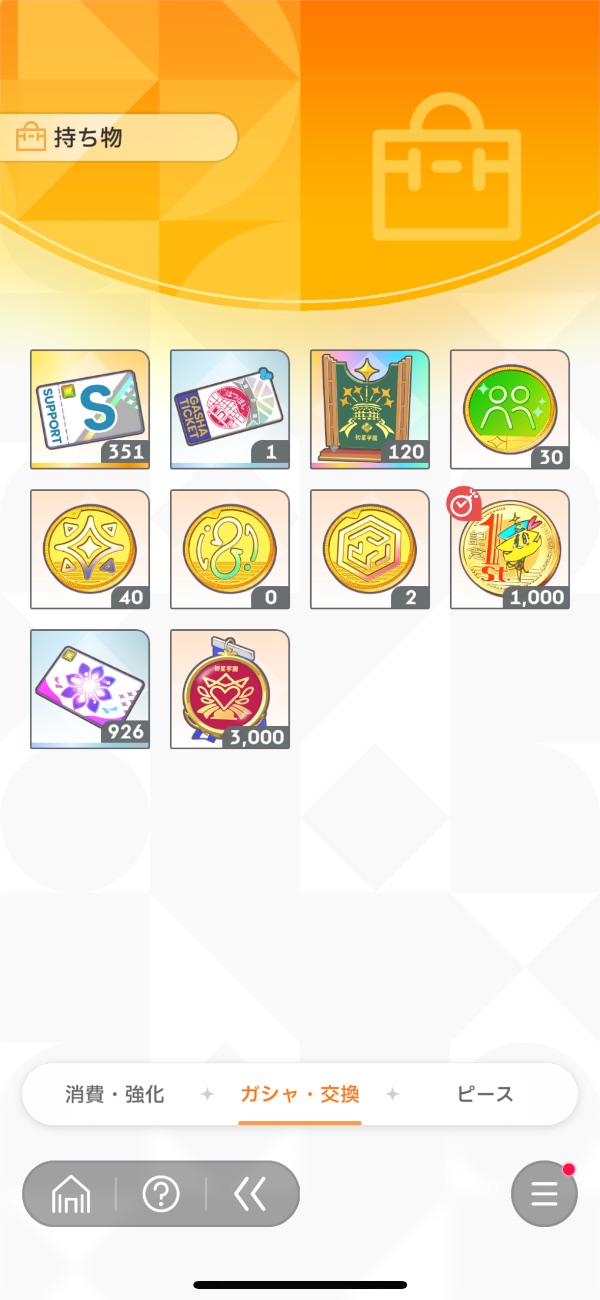600x1300 pixels.
Task: Switch to the 消費・強化 tab
Action: point(114,1094)
